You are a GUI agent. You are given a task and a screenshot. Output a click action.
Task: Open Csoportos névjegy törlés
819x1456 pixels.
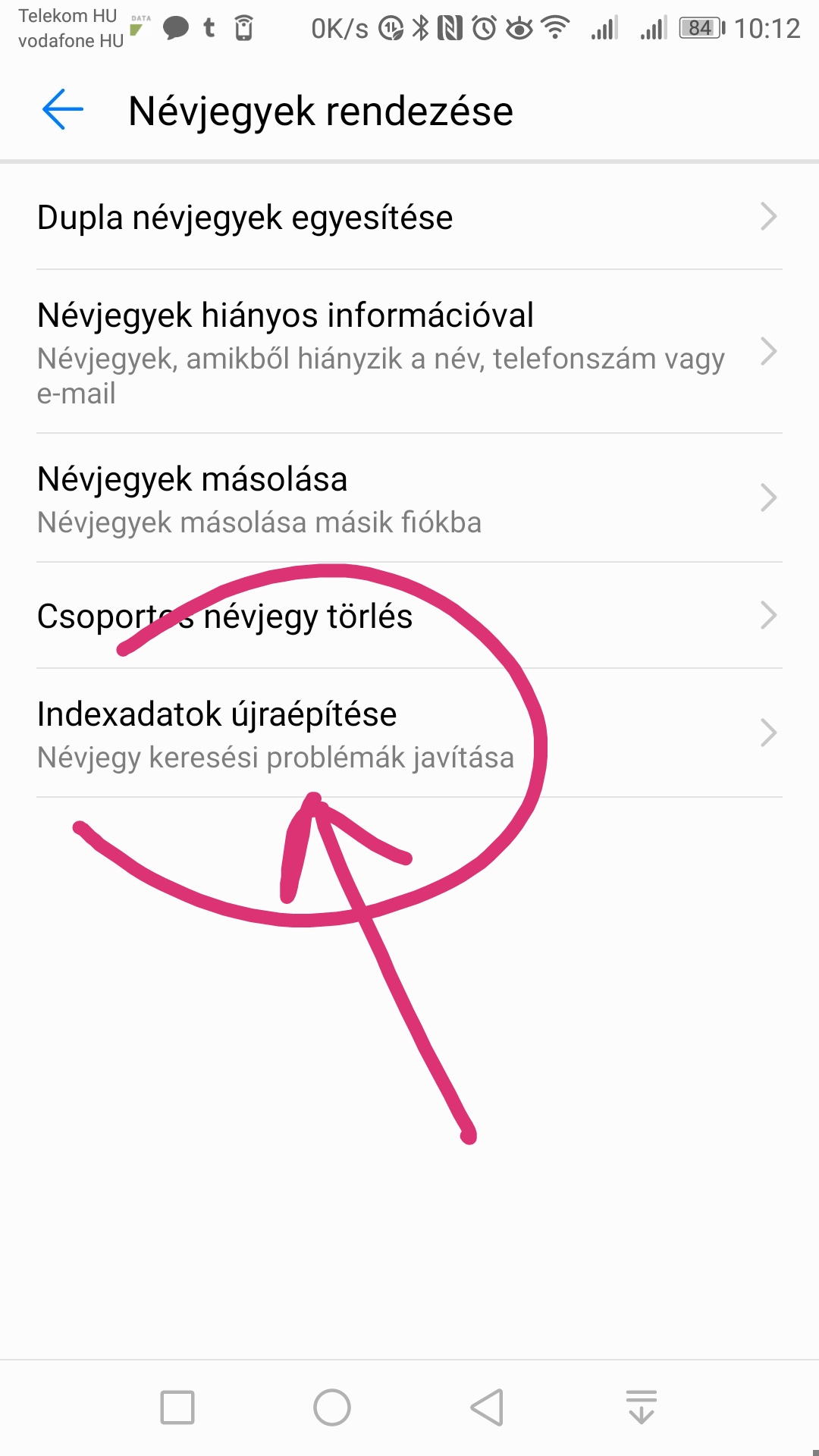click(409, 616)
